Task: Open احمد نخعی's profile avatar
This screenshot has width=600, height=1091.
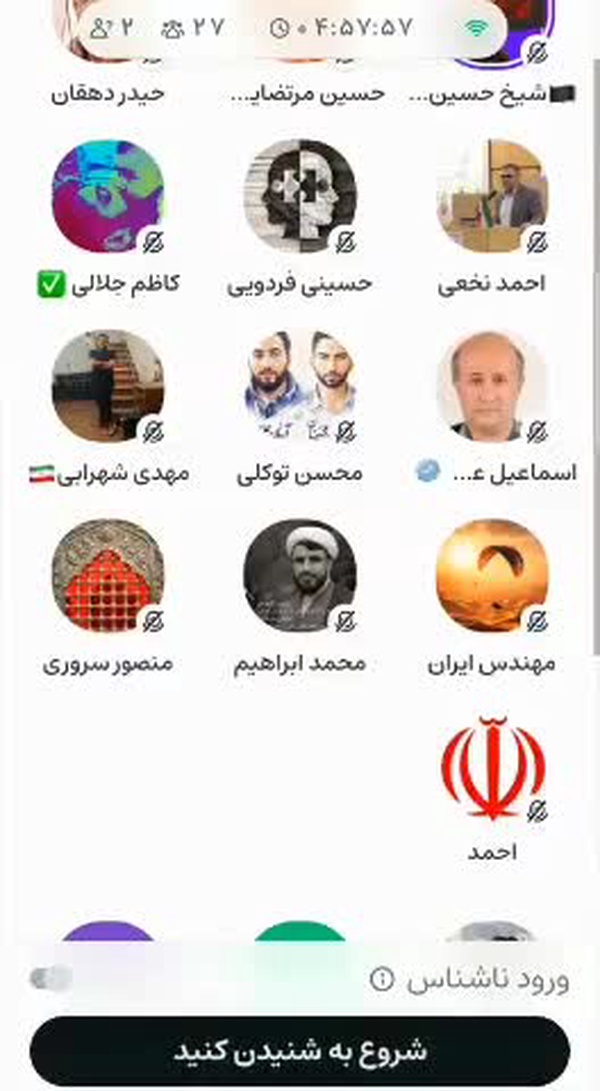Action: click(492, 196)
